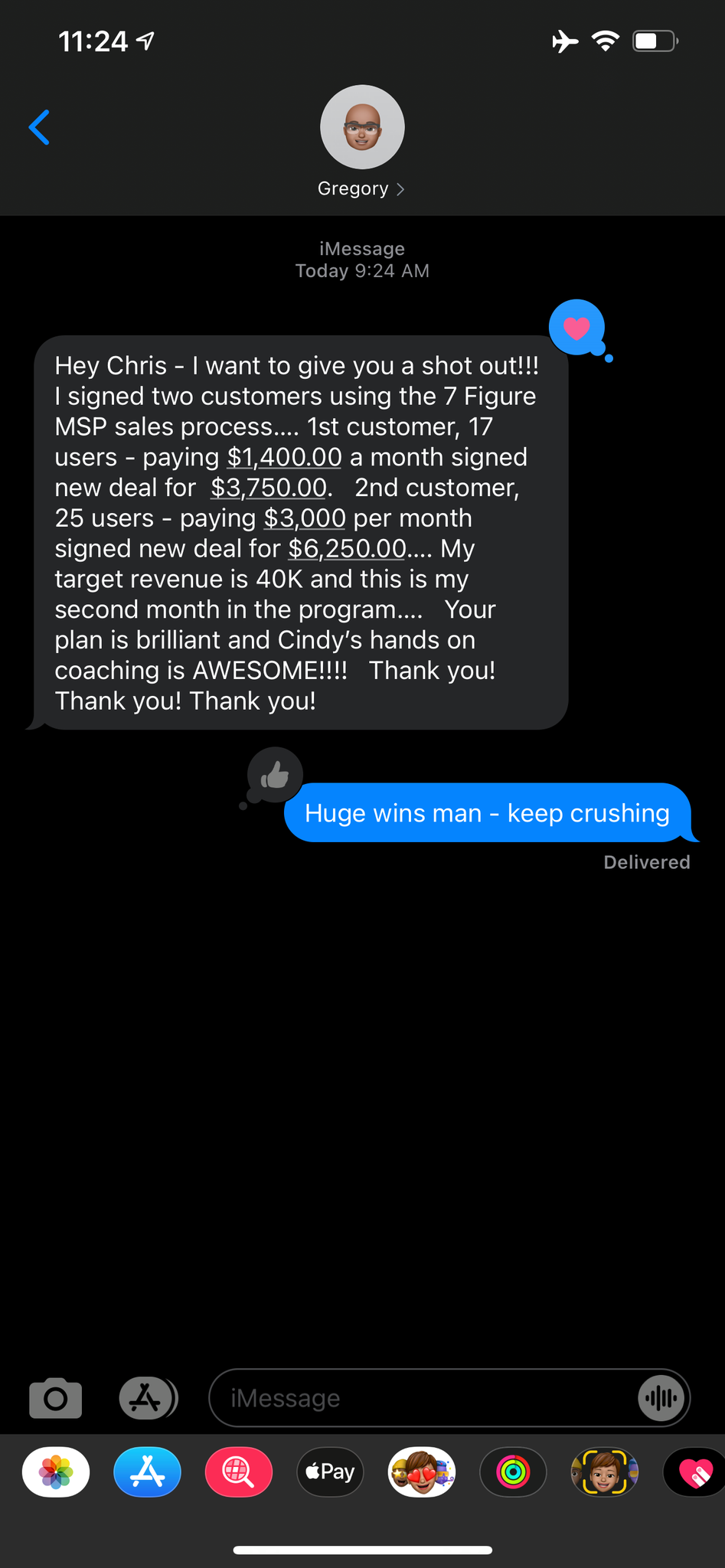Open the Memoji face capture app

[604, 1472]
